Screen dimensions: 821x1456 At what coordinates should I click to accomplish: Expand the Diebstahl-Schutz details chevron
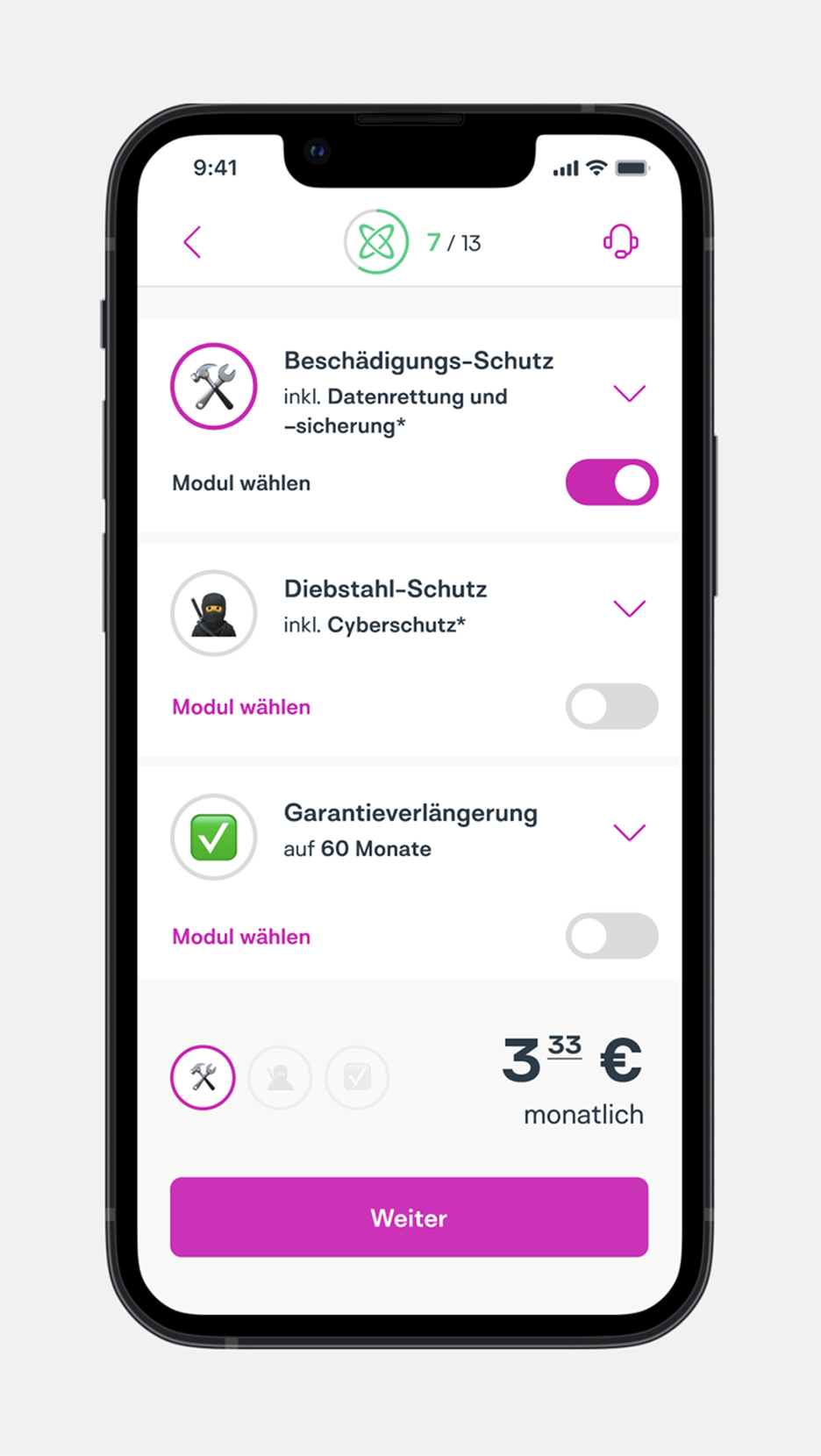(630, 608)
